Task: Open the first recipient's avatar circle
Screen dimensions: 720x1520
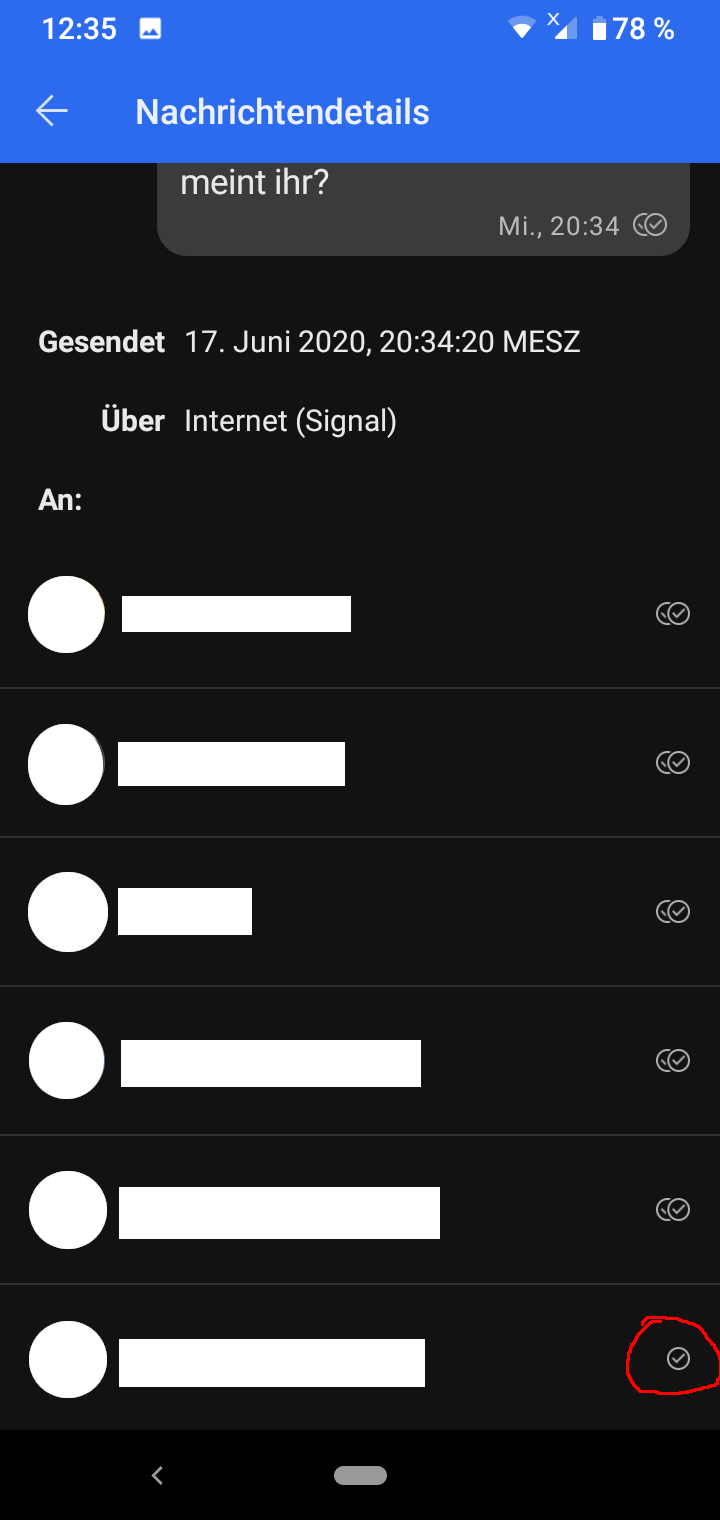Action: point(66,614)
